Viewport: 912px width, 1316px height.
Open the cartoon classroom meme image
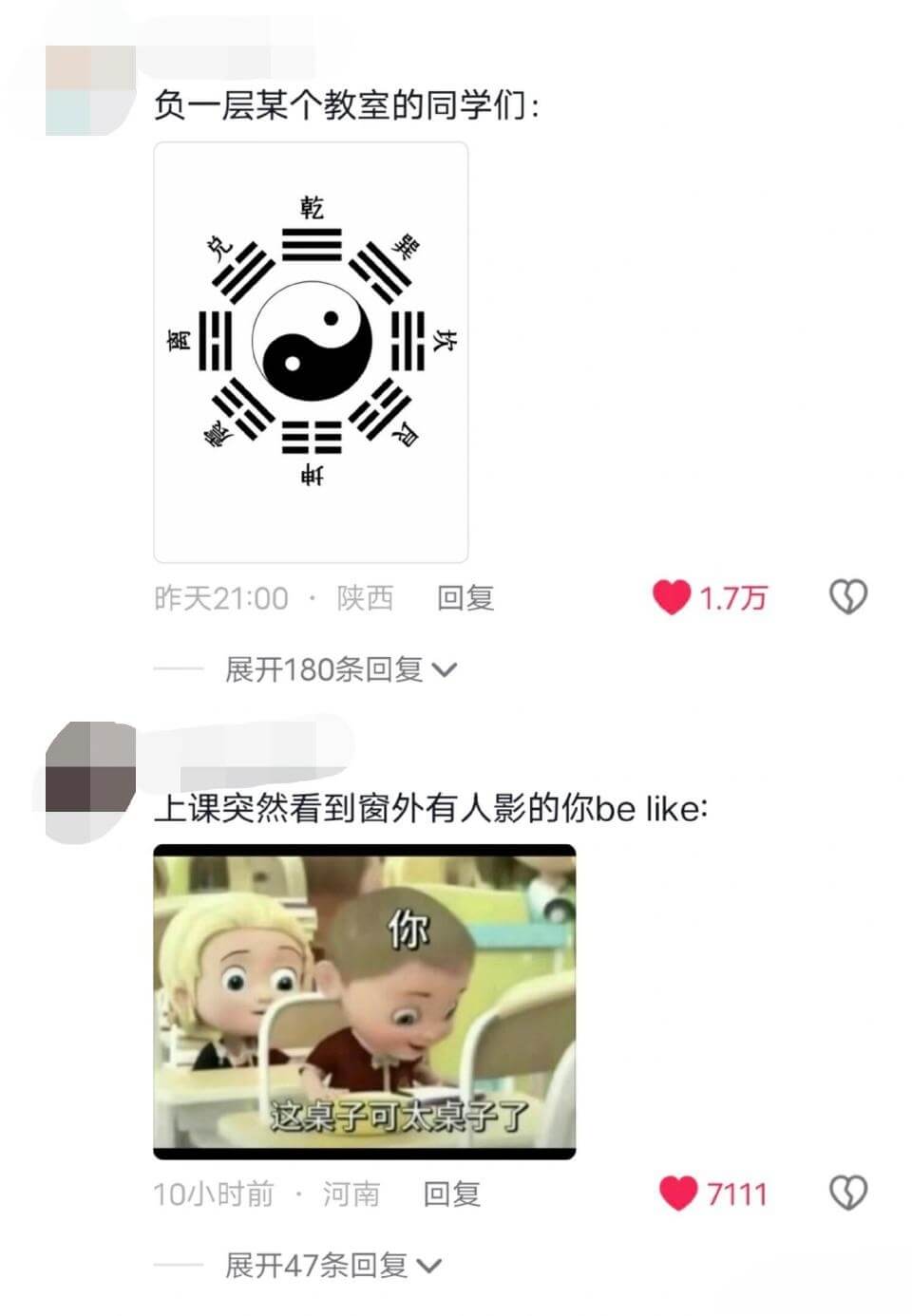(364, 1002)
